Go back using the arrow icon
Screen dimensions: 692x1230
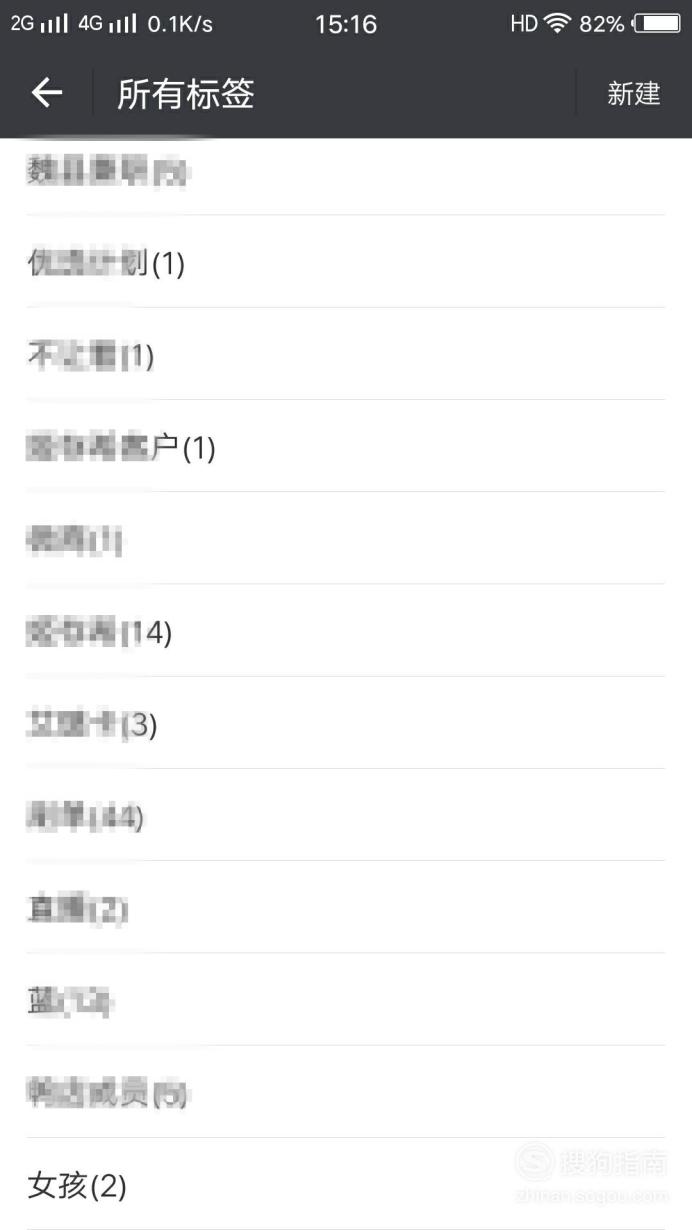coord(46,93)
